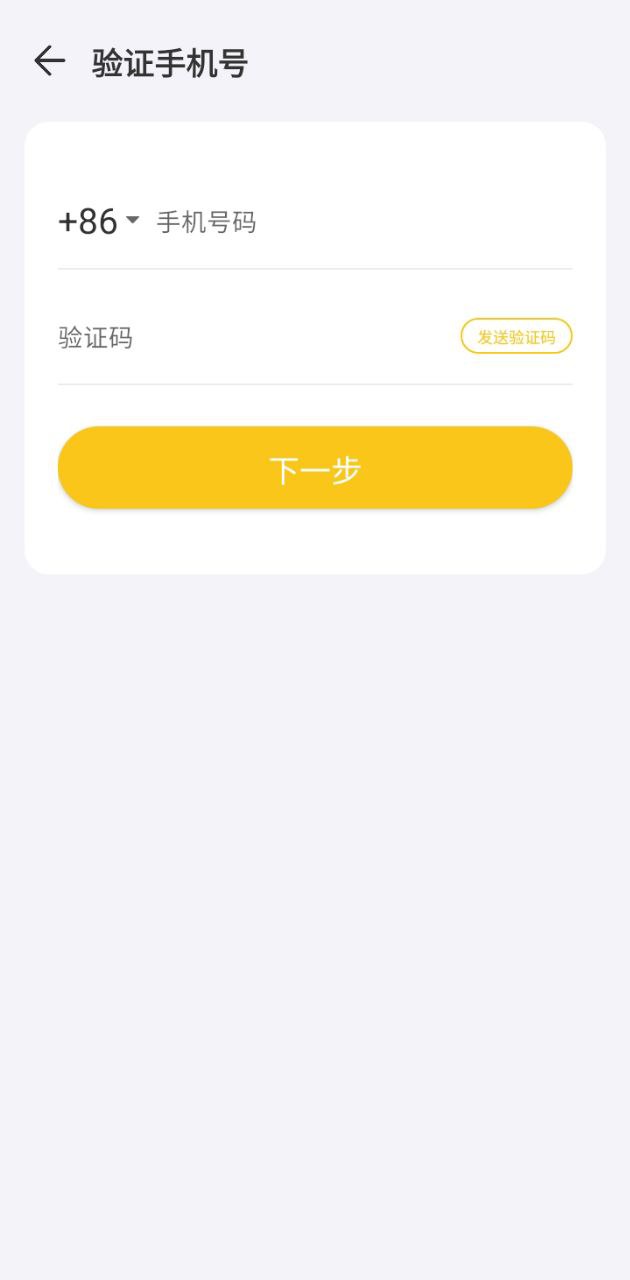630x1280 pixels.
Task: Focus the 手机号码 phone number field
Action: 360,222
